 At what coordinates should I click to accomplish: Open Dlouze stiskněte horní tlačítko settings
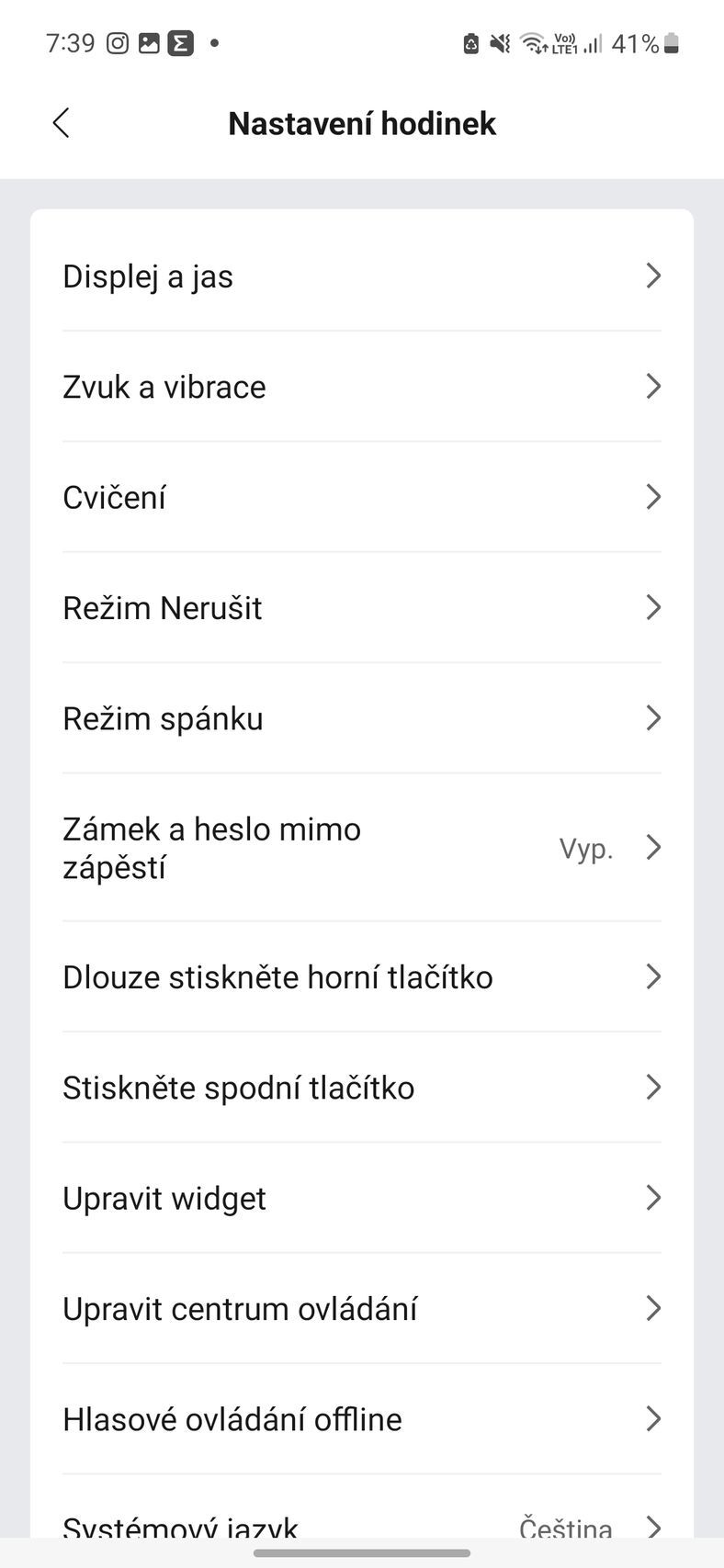(362, 976)
